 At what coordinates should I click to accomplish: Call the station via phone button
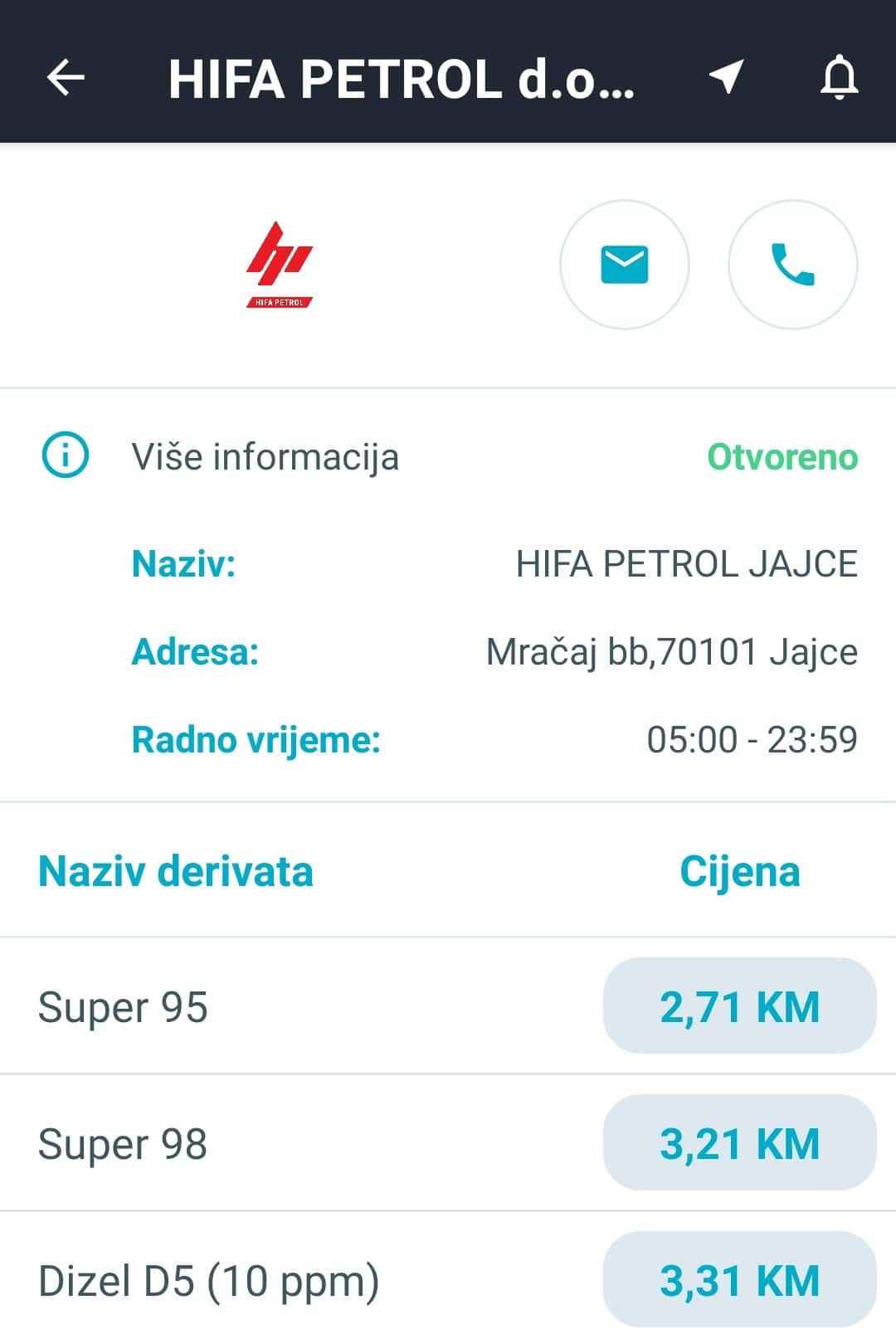[x=792, y=265]
